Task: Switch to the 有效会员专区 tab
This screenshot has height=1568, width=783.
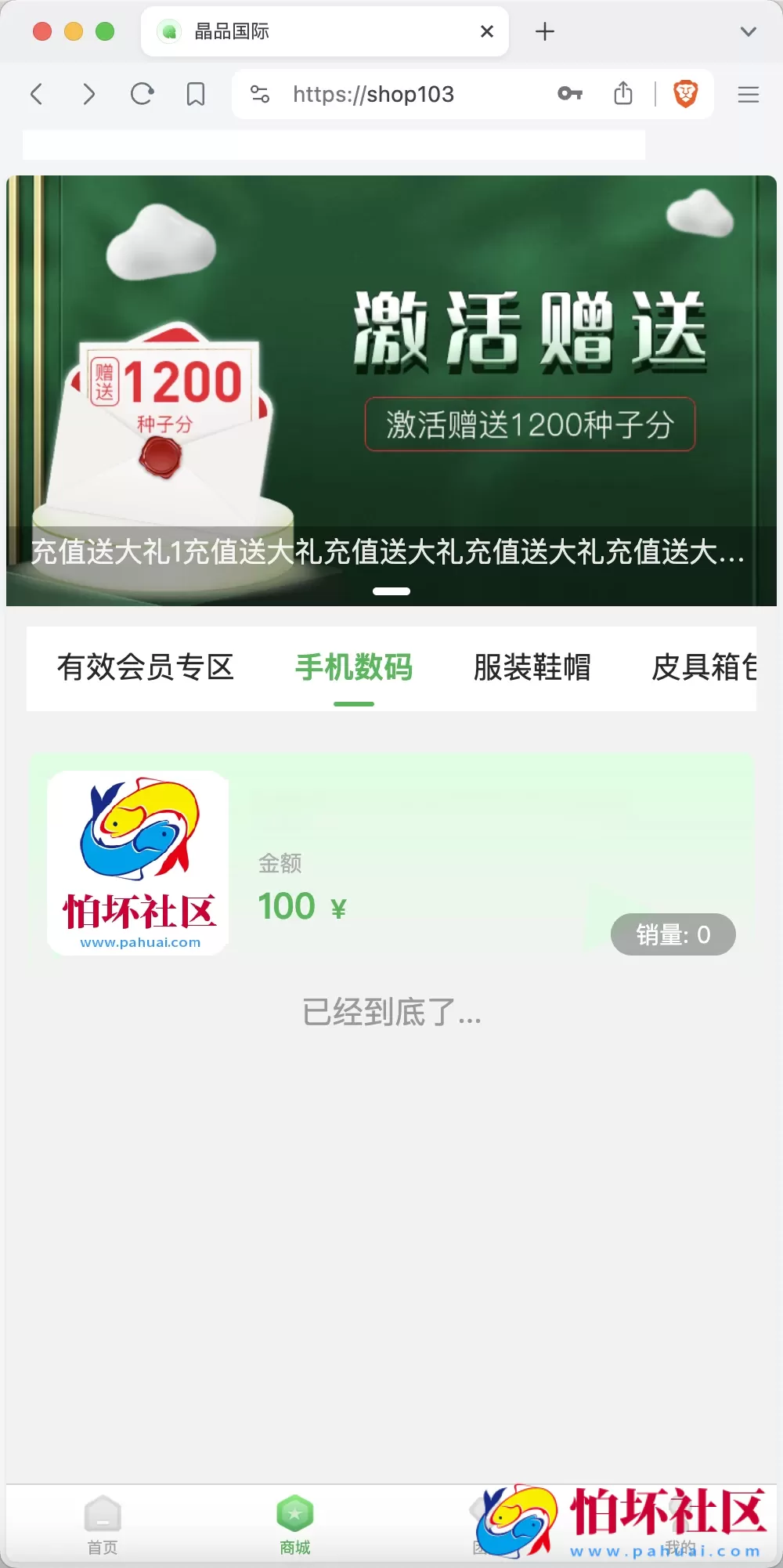Action: pyautogui.click(x=147, y=668)
